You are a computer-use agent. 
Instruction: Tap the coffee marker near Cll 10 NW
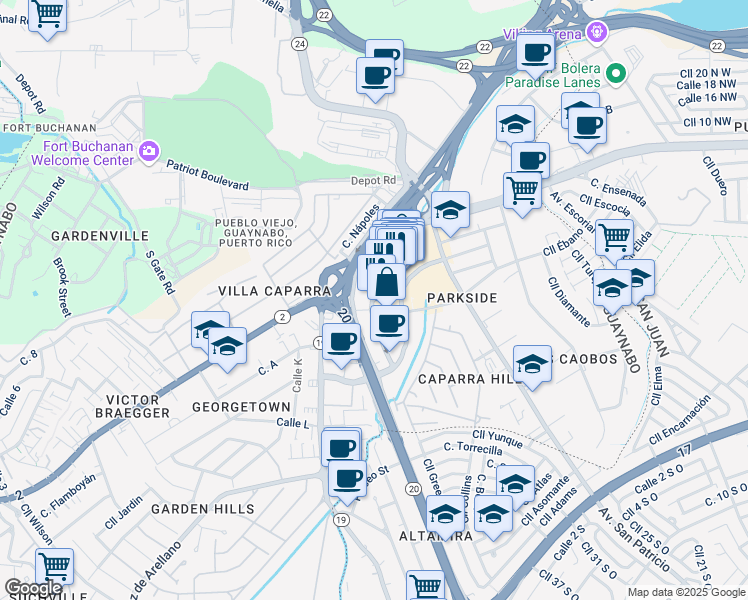pos(588,126)
